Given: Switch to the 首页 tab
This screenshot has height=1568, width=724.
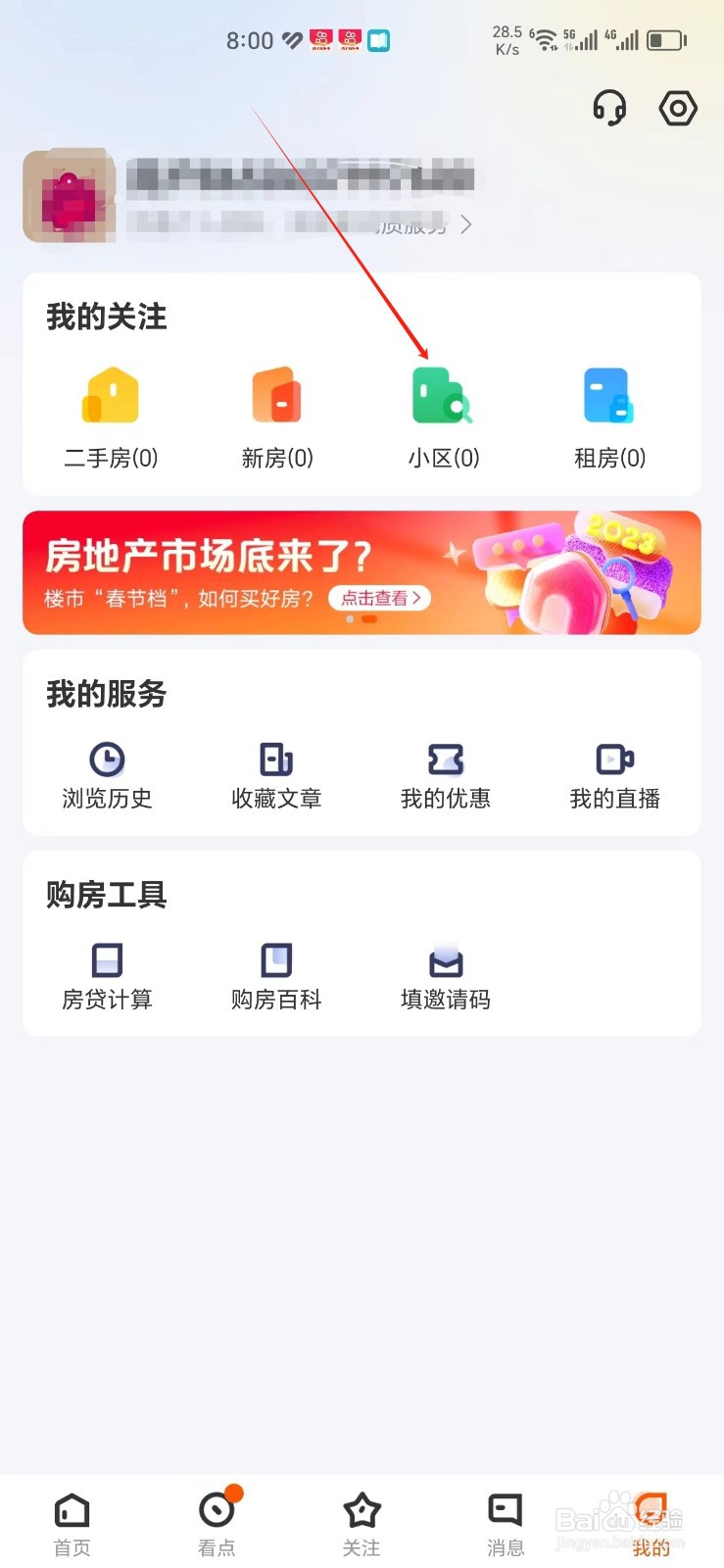Looking at the screenshot, I should tap(72, 1524).
